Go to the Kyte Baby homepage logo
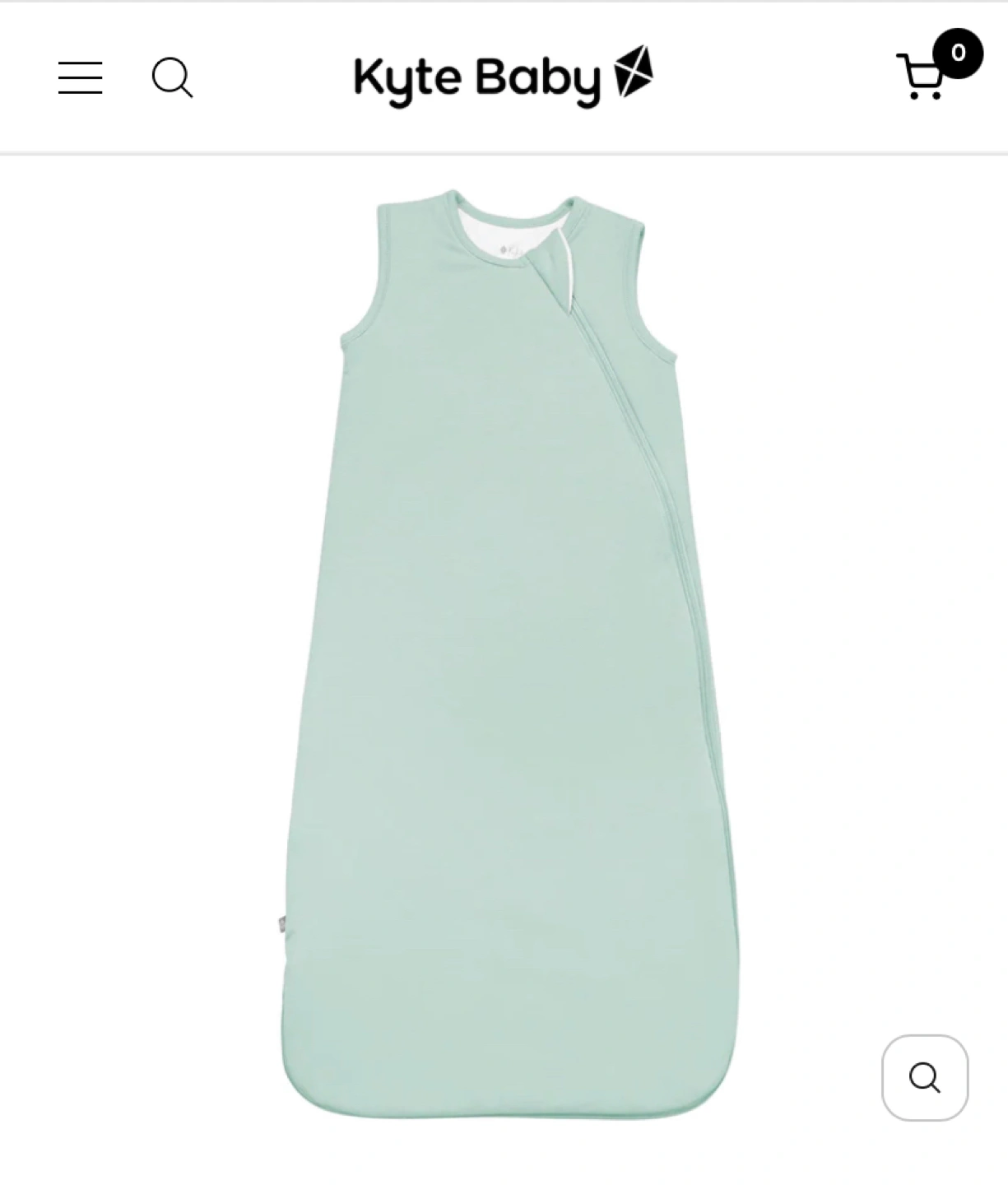 pyautogui.click(x=503, y=77)
